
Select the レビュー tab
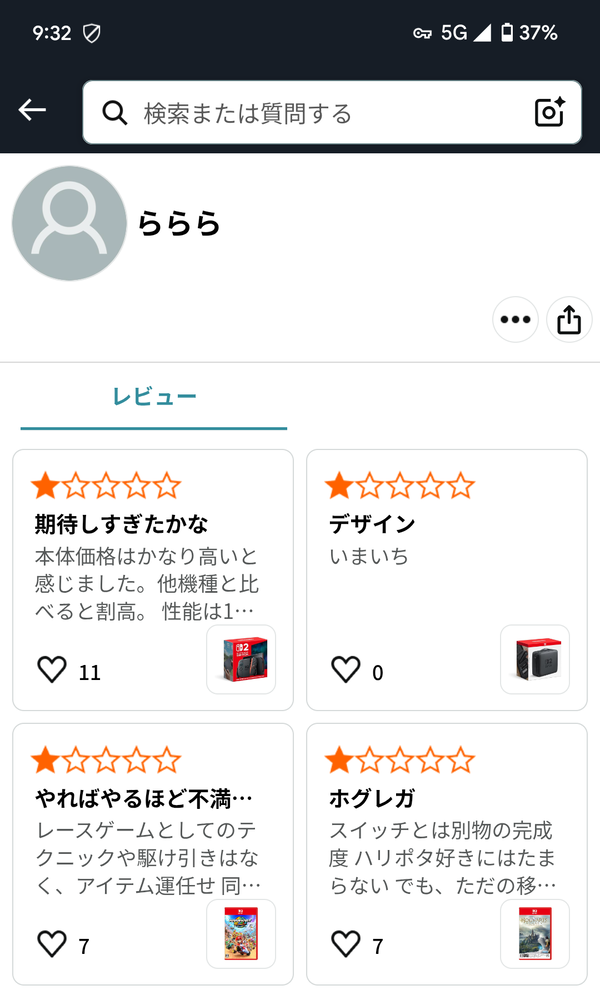tap(154, 397)
